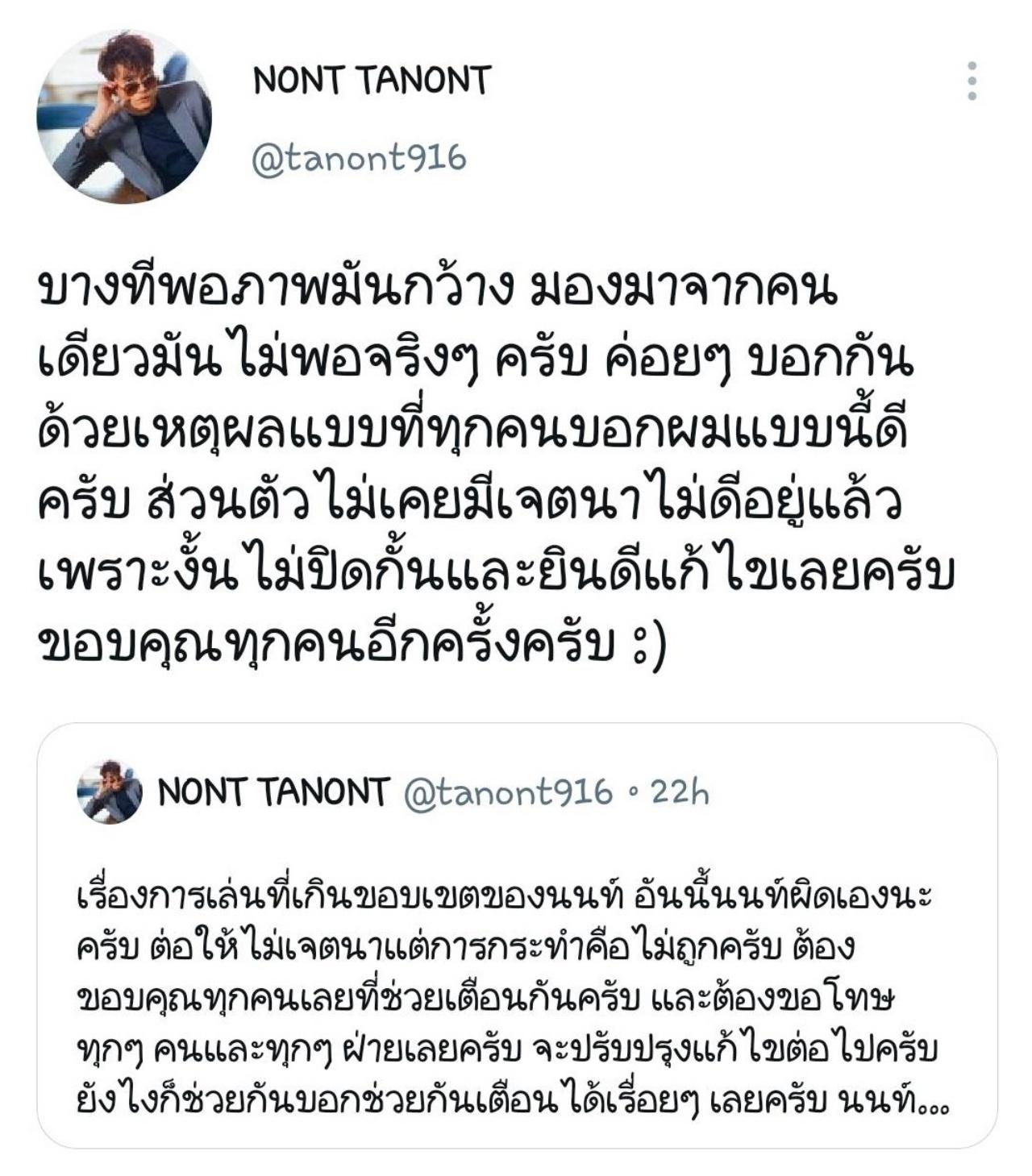Open NONT TANONT's large profile picture
Screen dimensions: 1032x1176
[x=124, y=117]
